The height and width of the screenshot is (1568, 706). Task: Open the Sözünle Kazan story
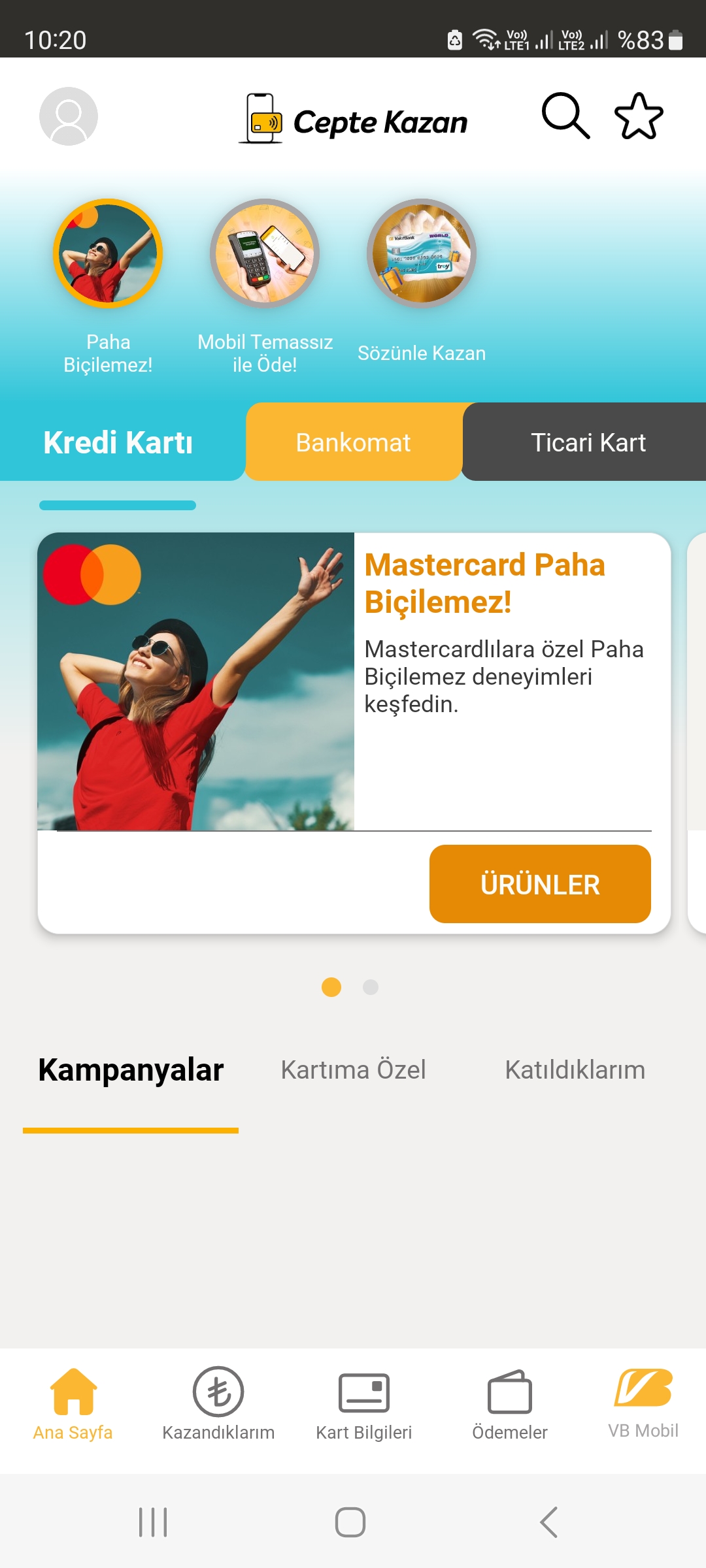coord(422,281)
